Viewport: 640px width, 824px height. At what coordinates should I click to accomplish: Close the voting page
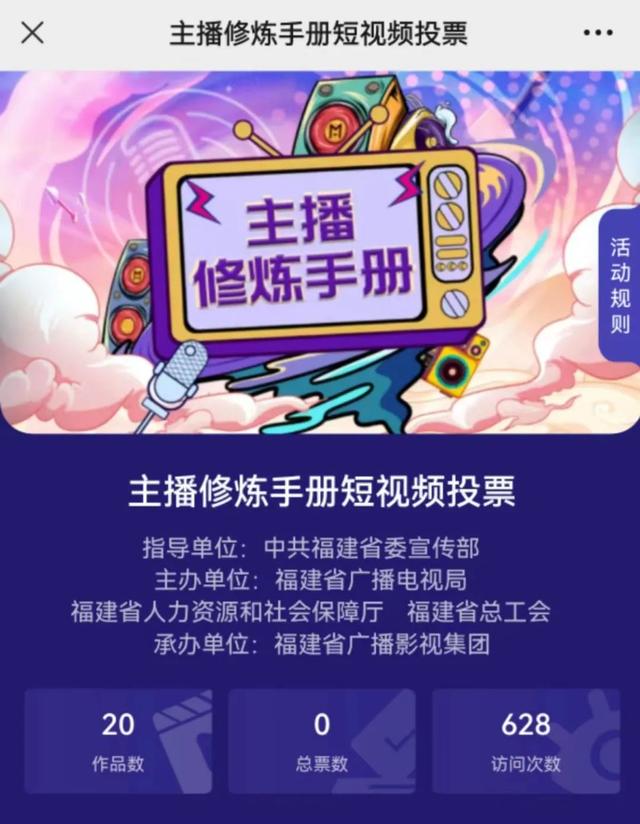pos(32,33)
